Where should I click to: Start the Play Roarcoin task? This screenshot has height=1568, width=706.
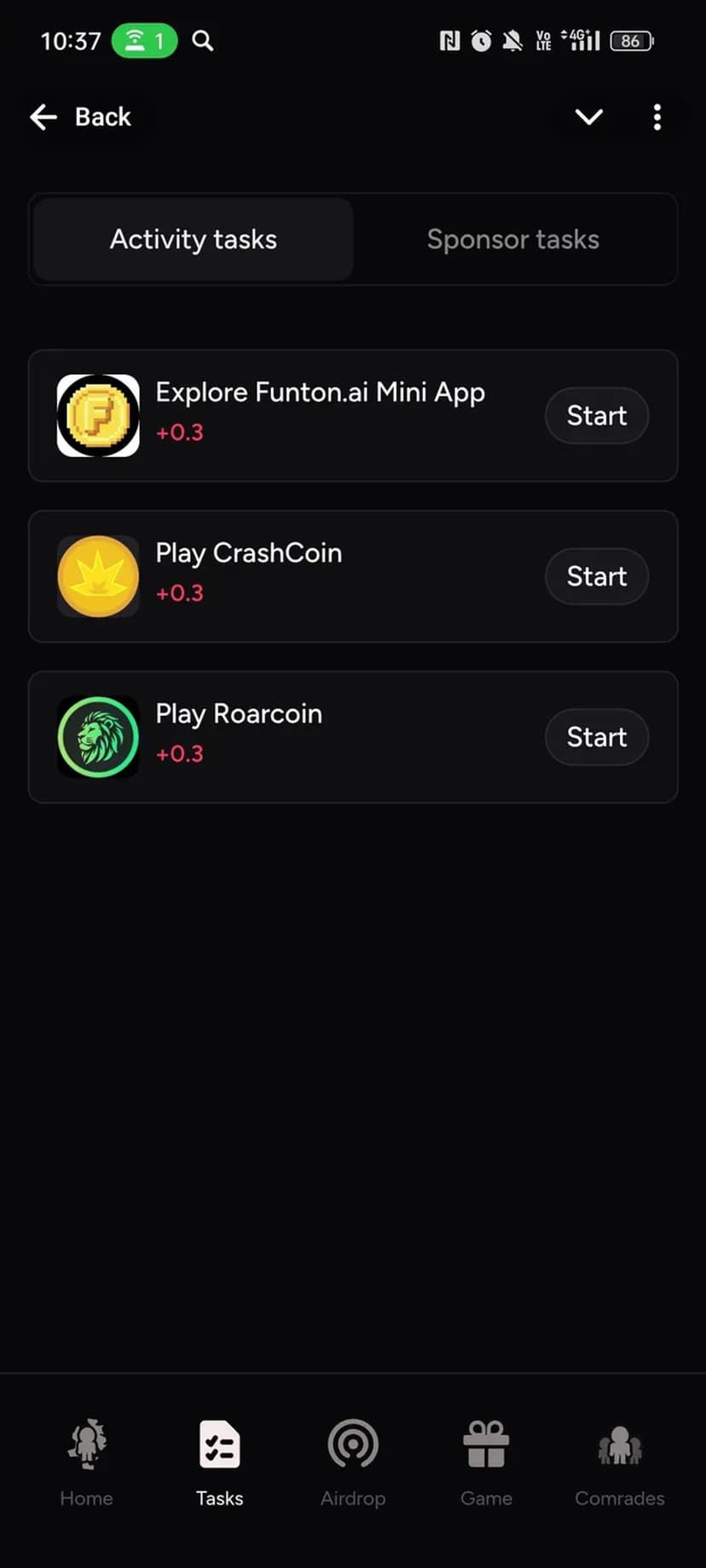coord(596,737)
